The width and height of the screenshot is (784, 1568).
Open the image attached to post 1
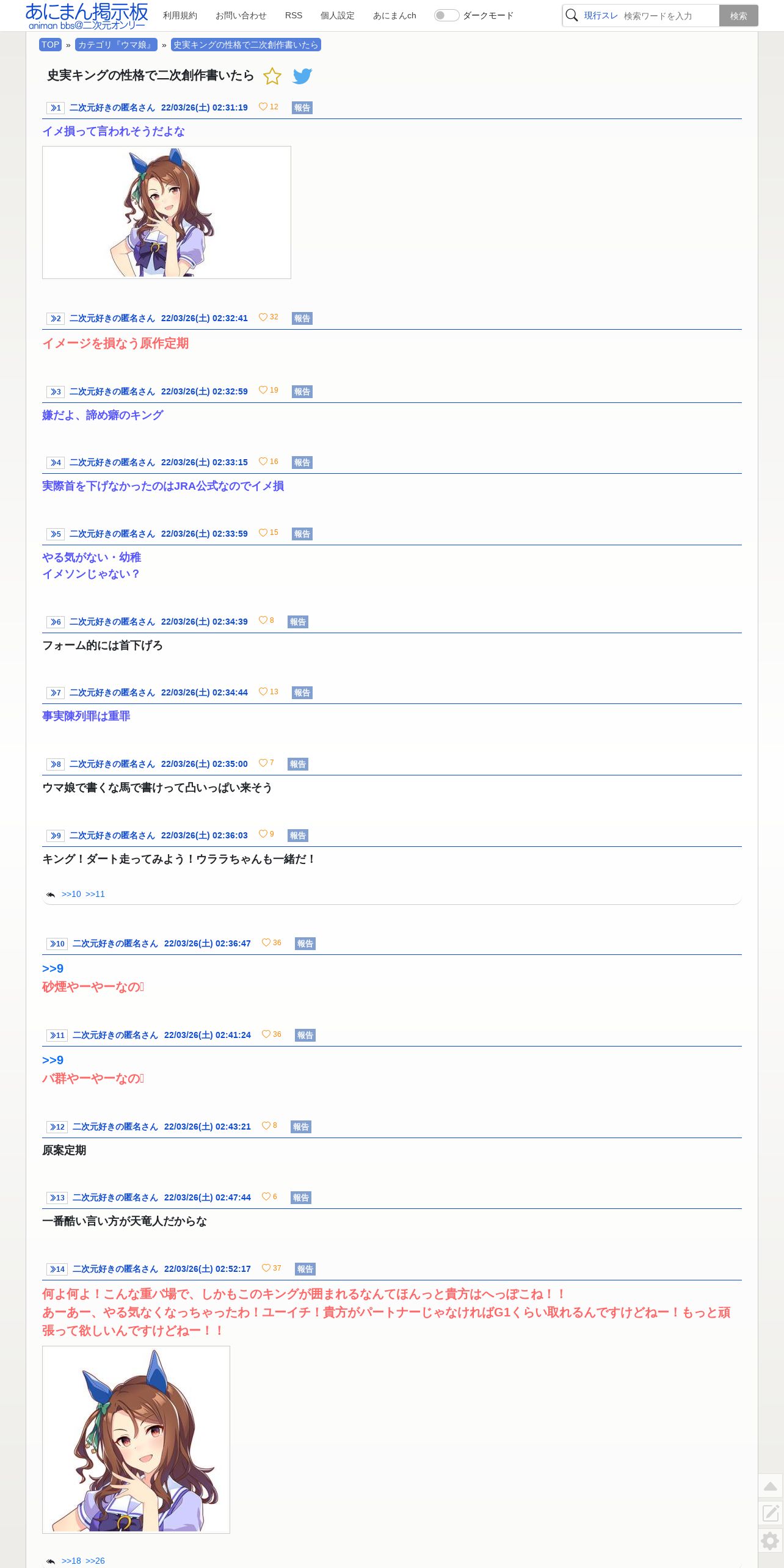(167, 212)
